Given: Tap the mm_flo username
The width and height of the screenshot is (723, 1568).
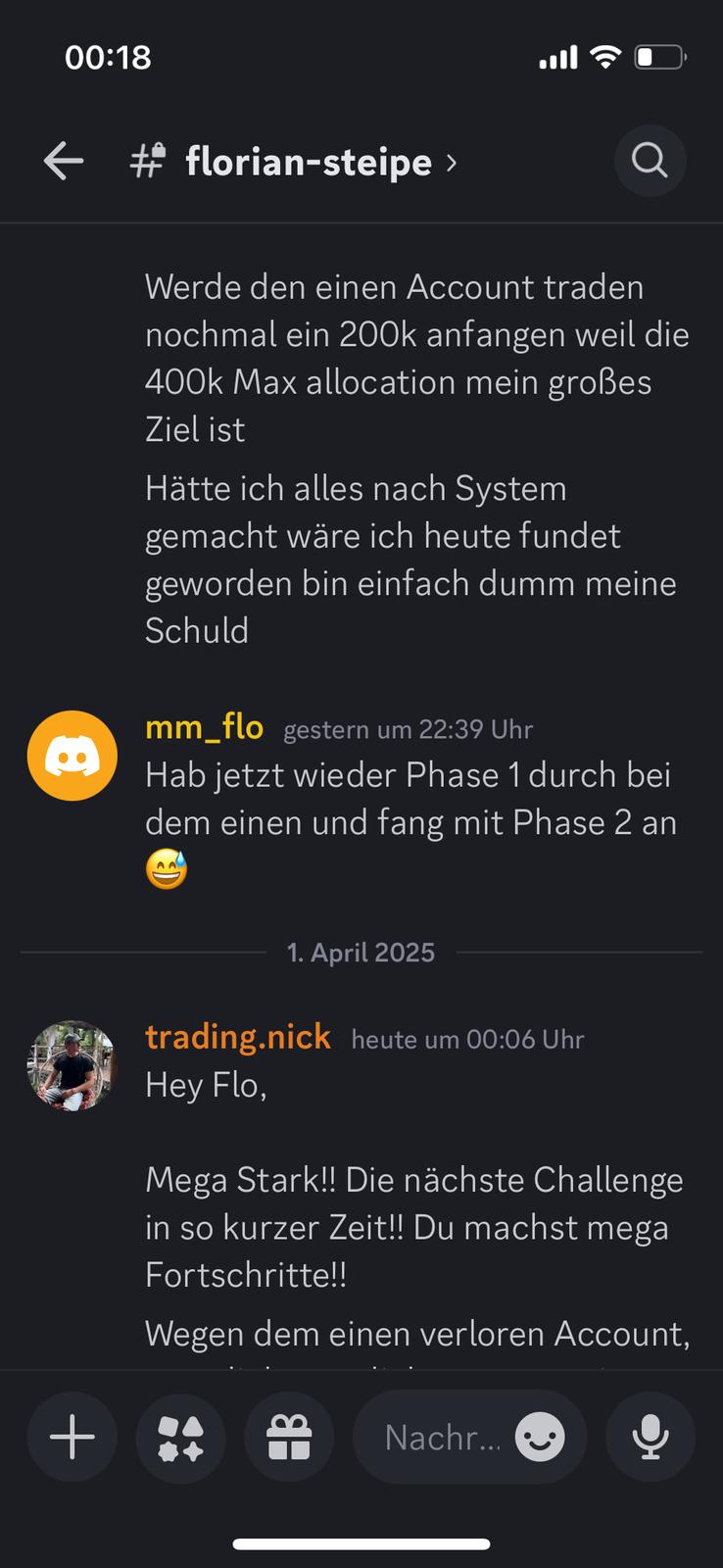Looking at the screenshot, I should (204, 727).
